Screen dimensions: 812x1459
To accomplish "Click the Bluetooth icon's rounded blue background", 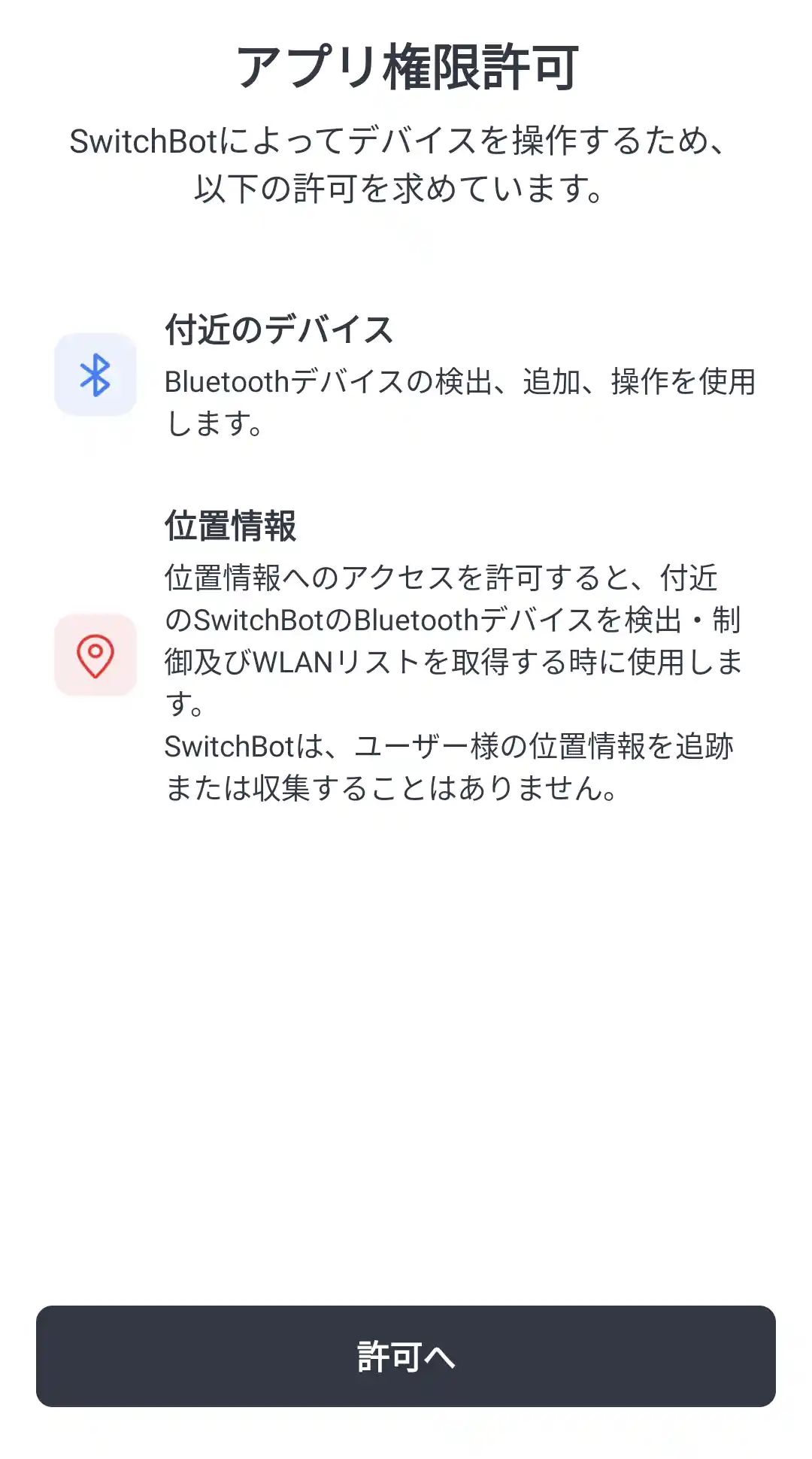I will (95, 376).
